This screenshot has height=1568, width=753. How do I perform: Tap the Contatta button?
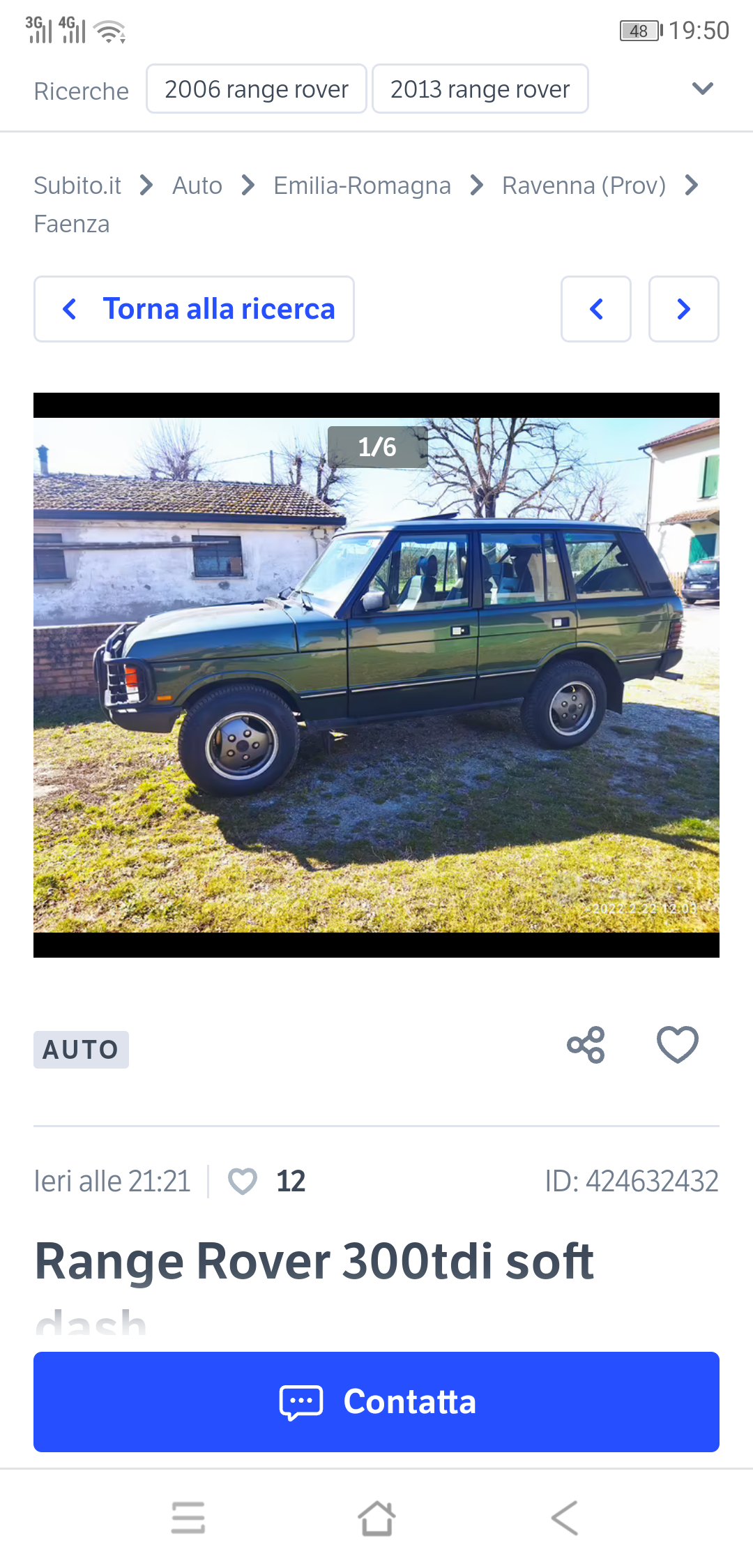point(376,1402)
